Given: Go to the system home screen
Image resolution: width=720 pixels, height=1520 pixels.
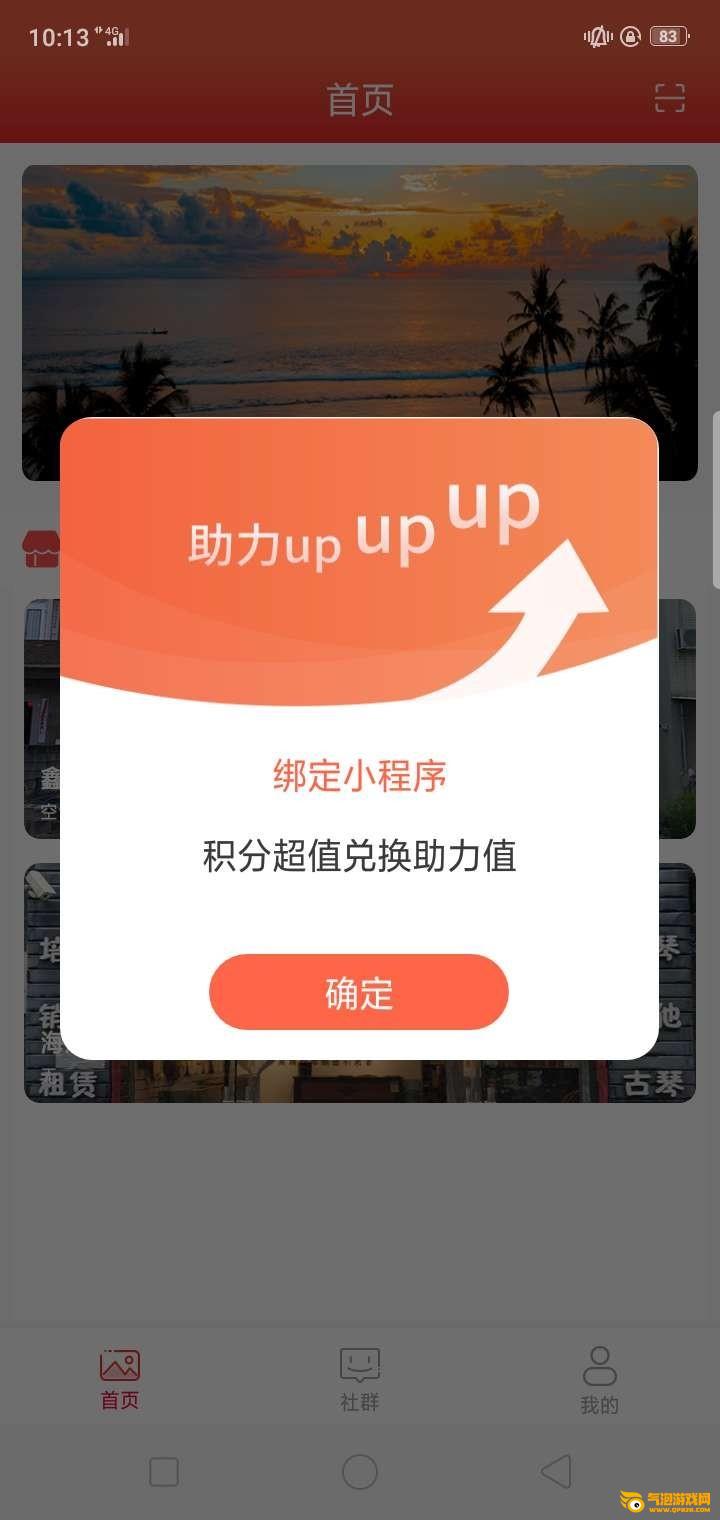Looking at the screenshot, I should (x=360, y=1471).
